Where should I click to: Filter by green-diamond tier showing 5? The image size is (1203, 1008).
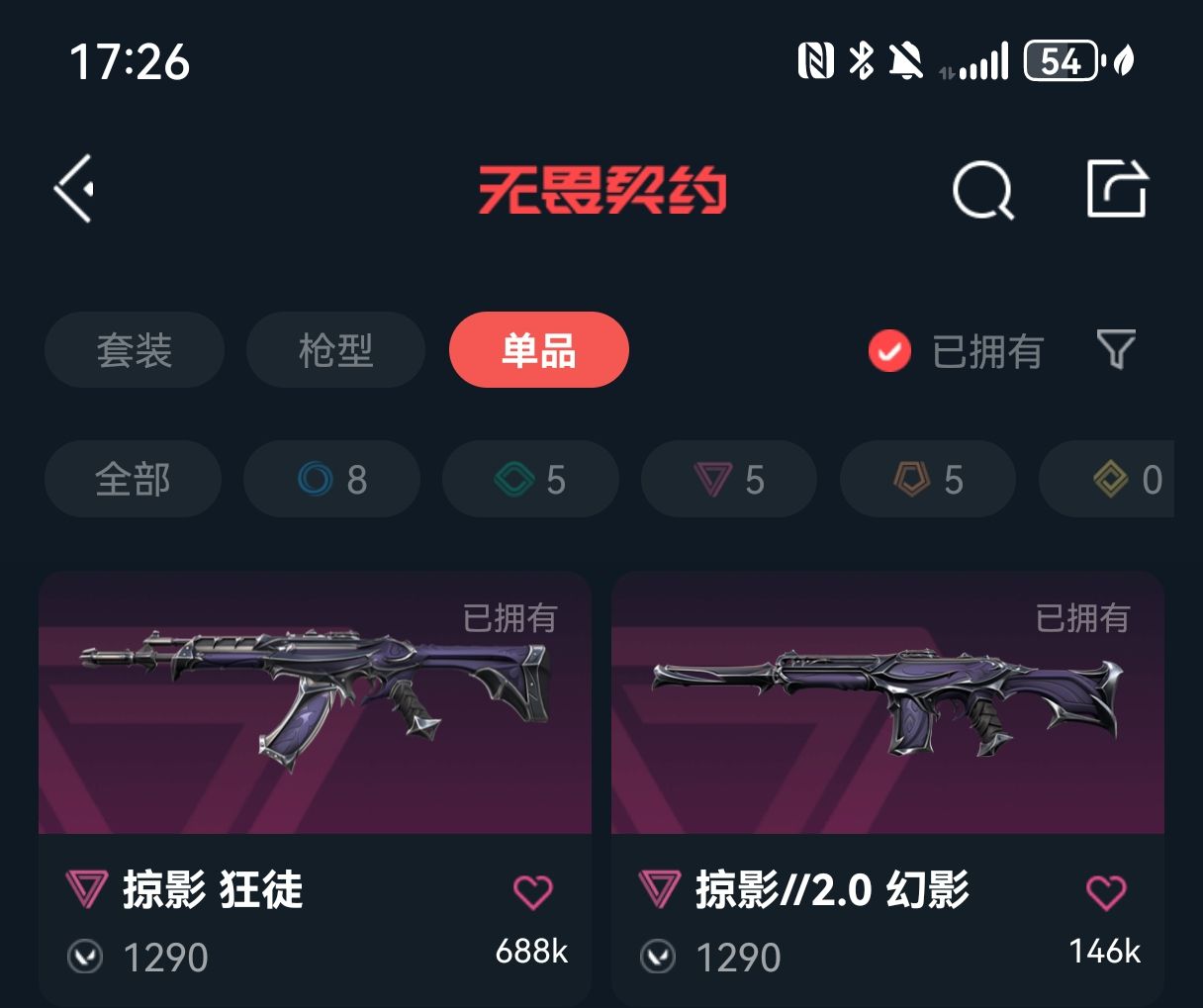tap(530, 480)
